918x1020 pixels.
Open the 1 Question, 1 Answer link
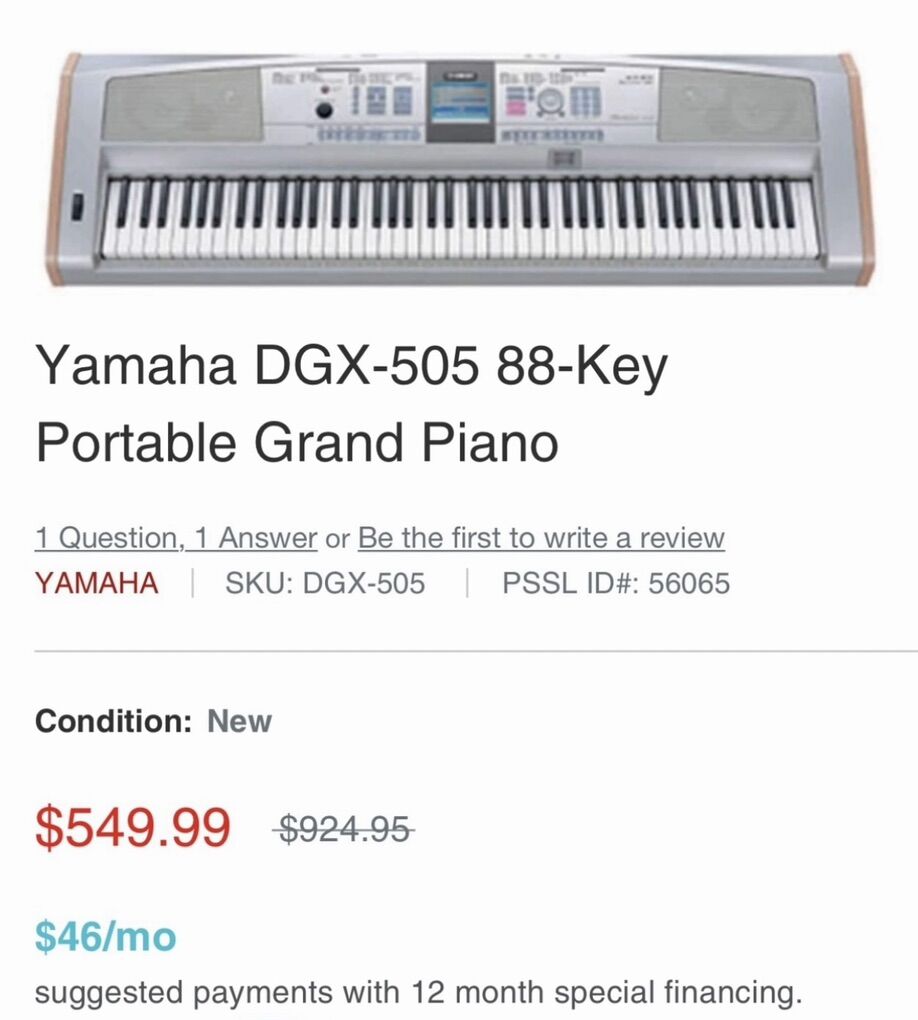pyautogui.click(x=176, y=538)
